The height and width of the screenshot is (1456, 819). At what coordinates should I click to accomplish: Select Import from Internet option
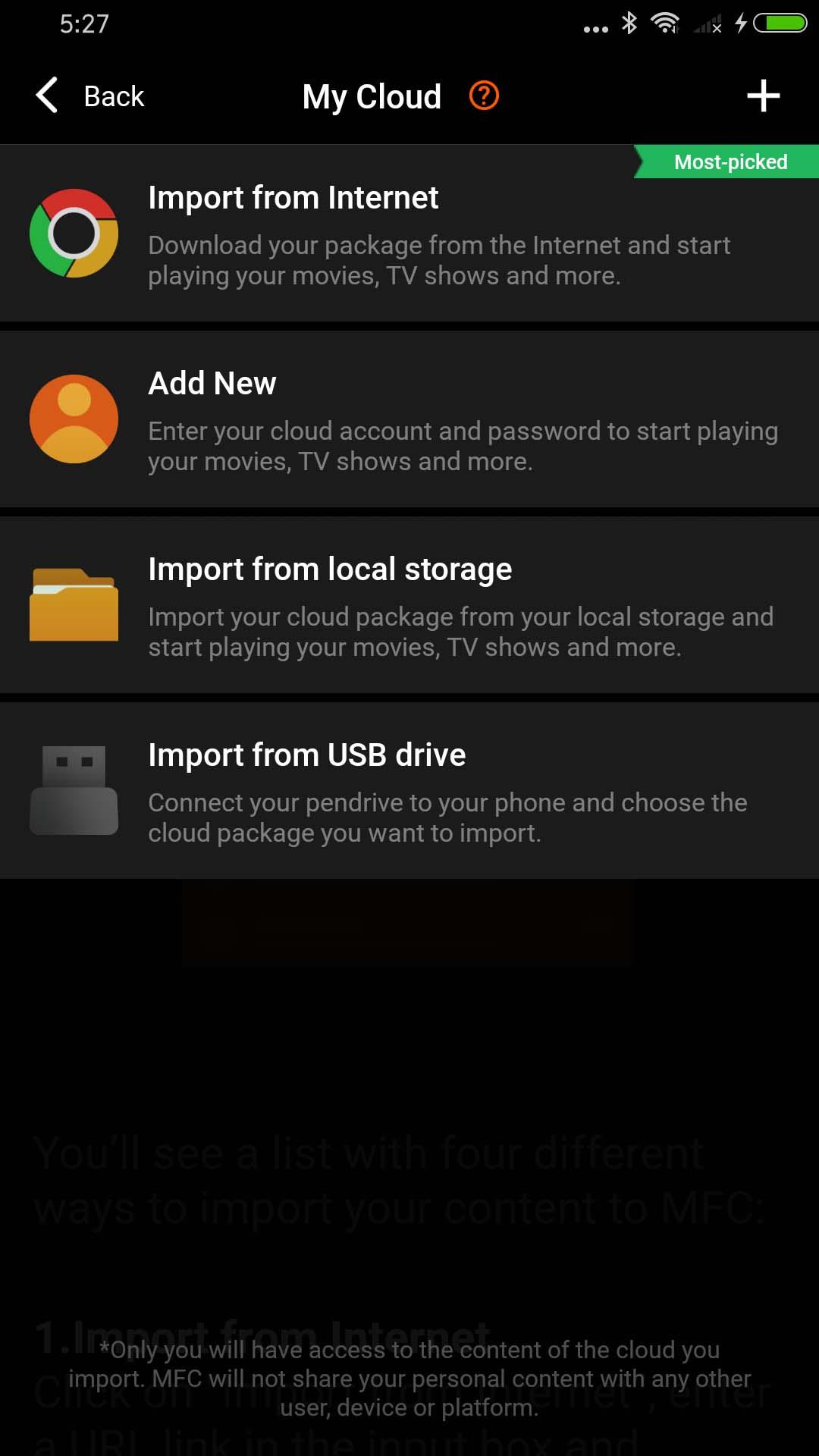point(409,234)
